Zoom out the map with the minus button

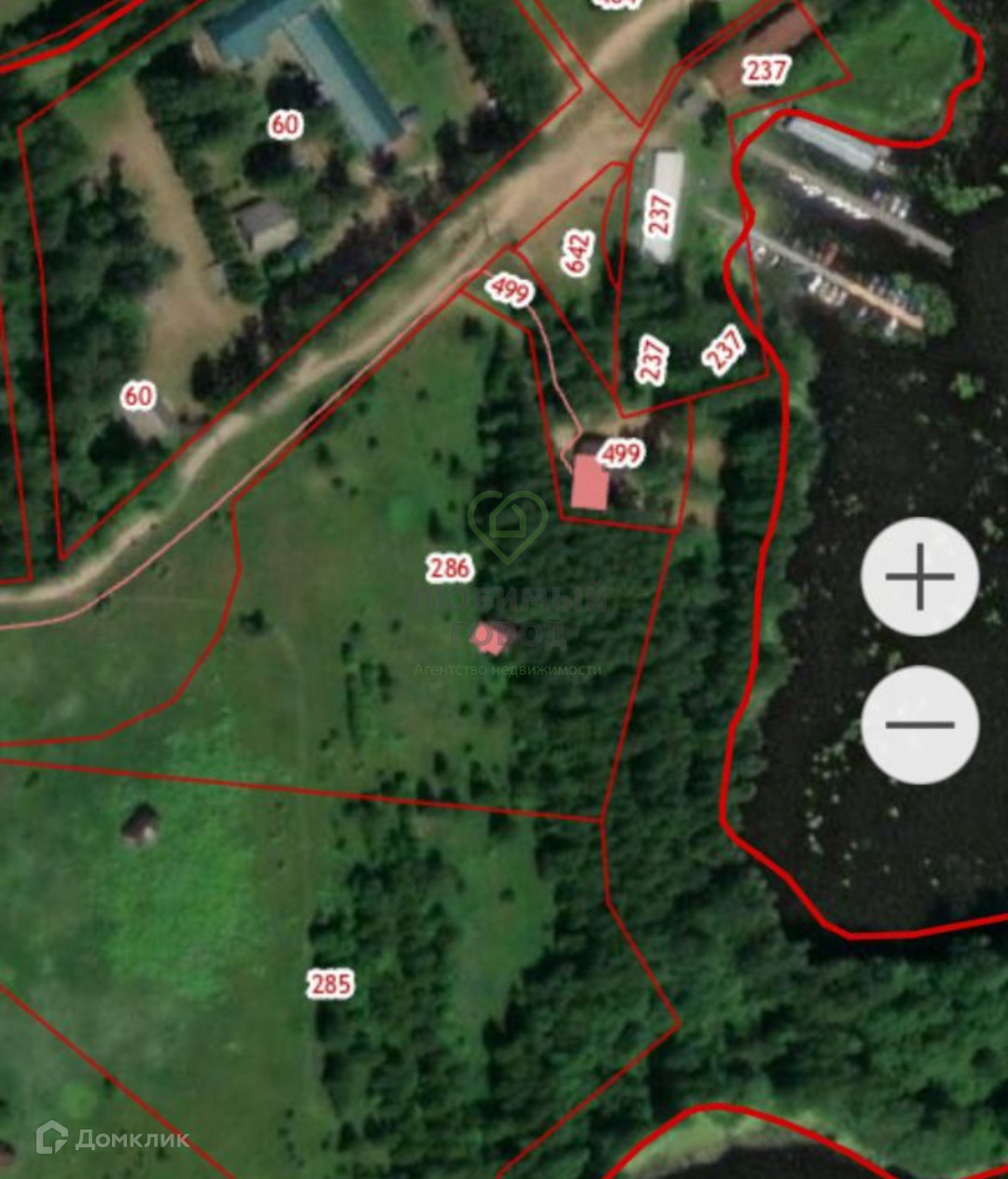pos(919,724)
